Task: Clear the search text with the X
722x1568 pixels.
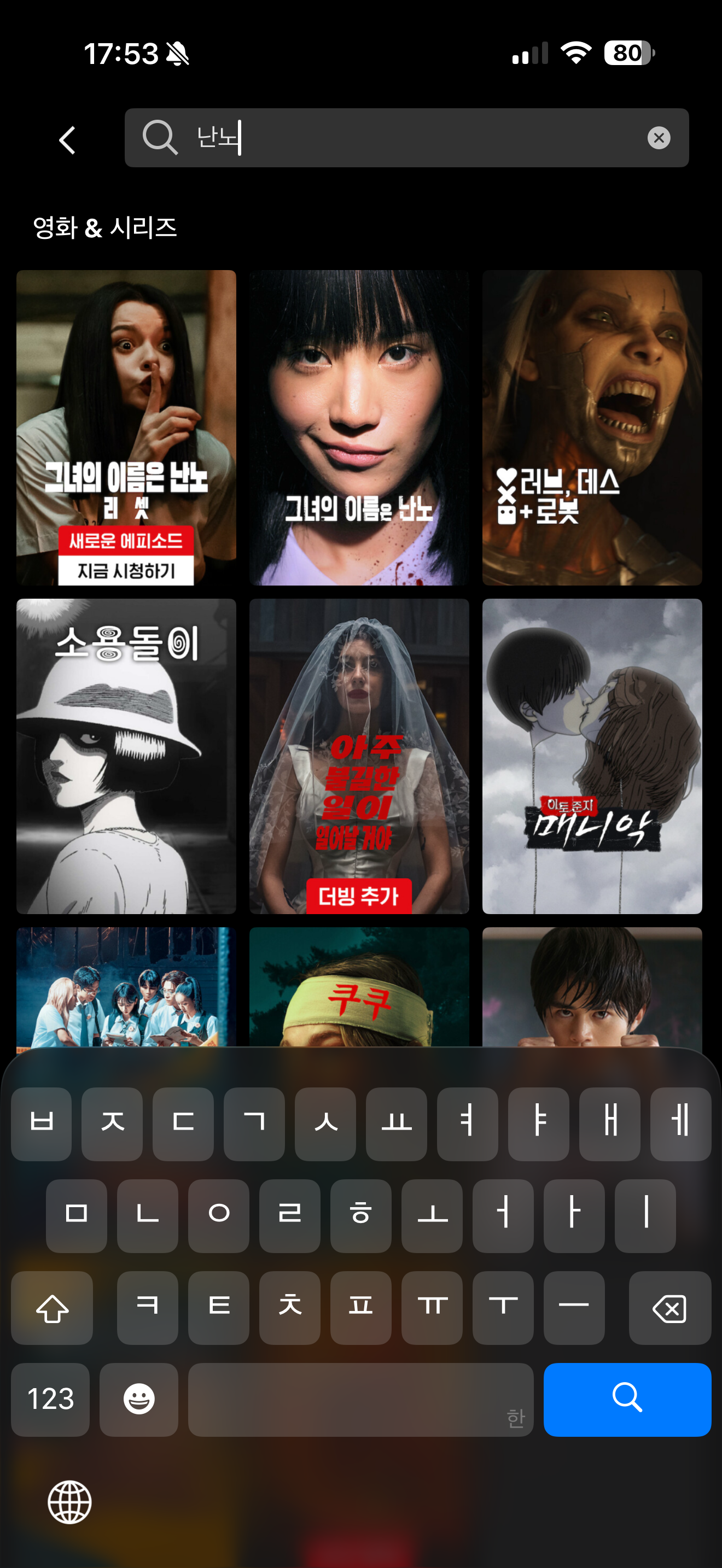Action: pyautogui.click(x=659, y=138)
